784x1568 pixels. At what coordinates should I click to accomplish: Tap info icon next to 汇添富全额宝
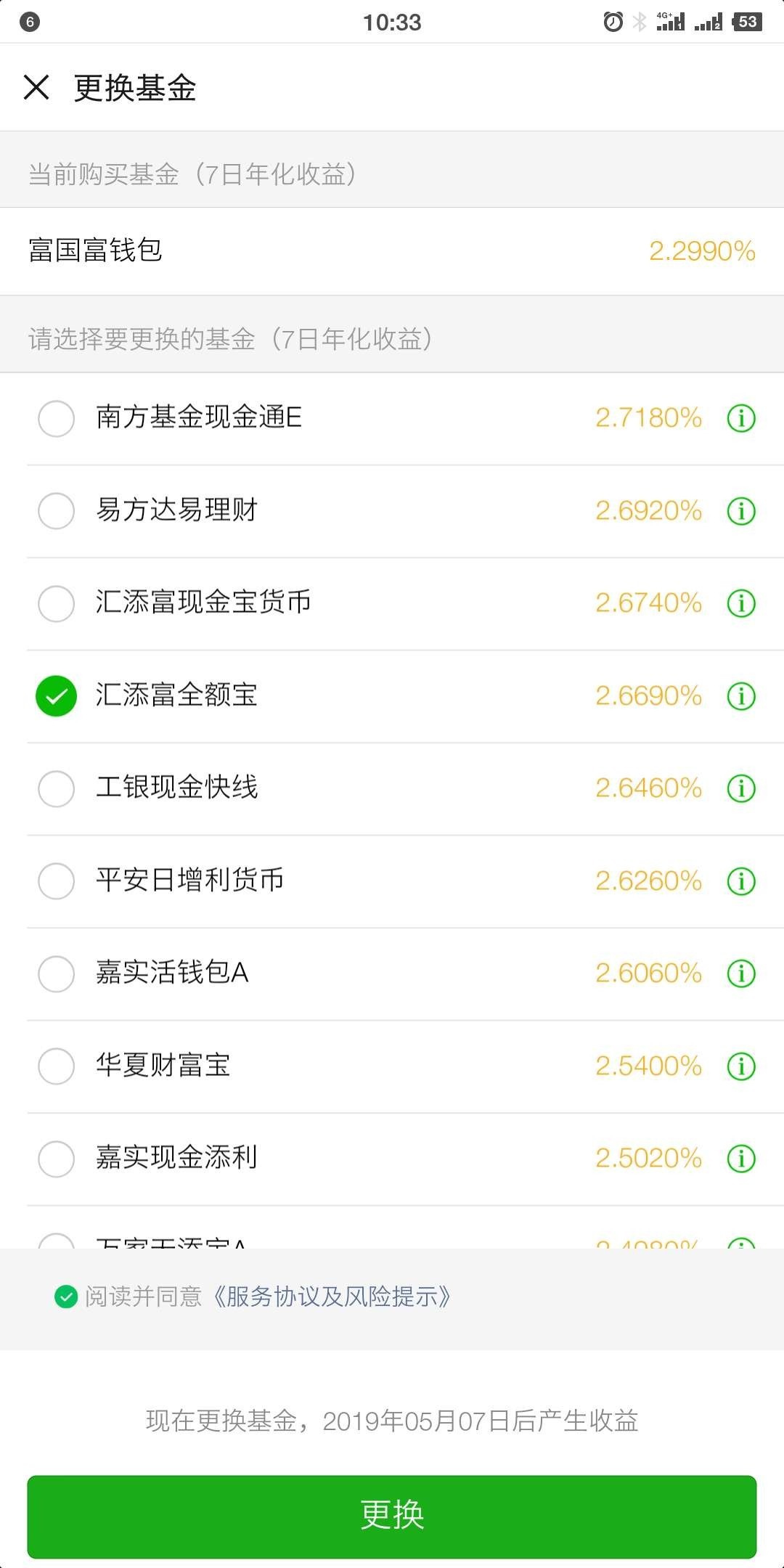[740, 696]
